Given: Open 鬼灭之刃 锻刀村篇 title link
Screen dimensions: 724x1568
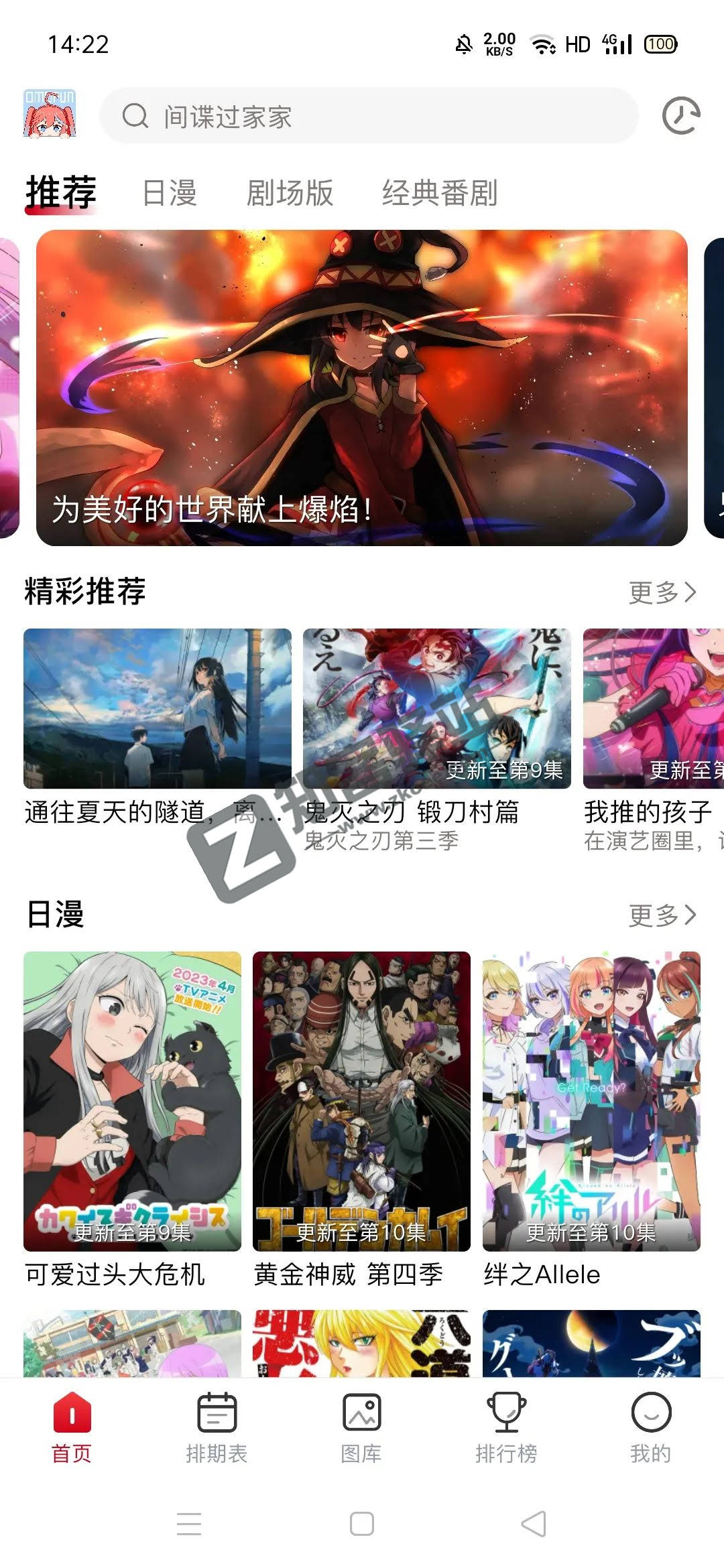Looking at the screenshot, I should pyautogui.click(x=416, y=811).
